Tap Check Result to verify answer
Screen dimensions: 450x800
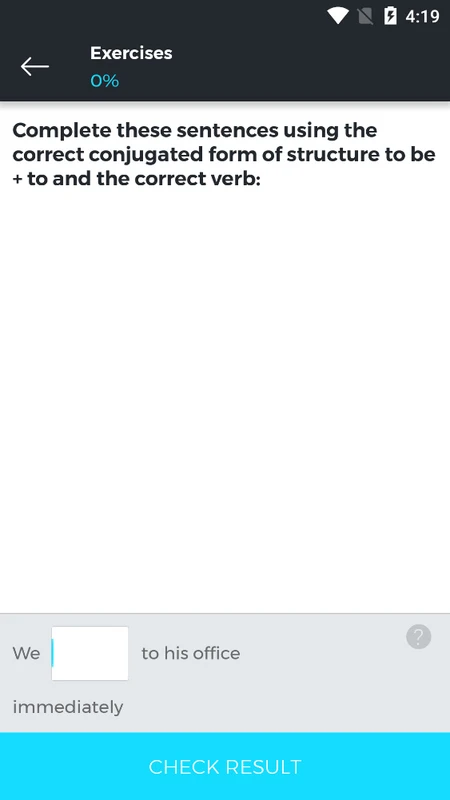click(225, 766)
